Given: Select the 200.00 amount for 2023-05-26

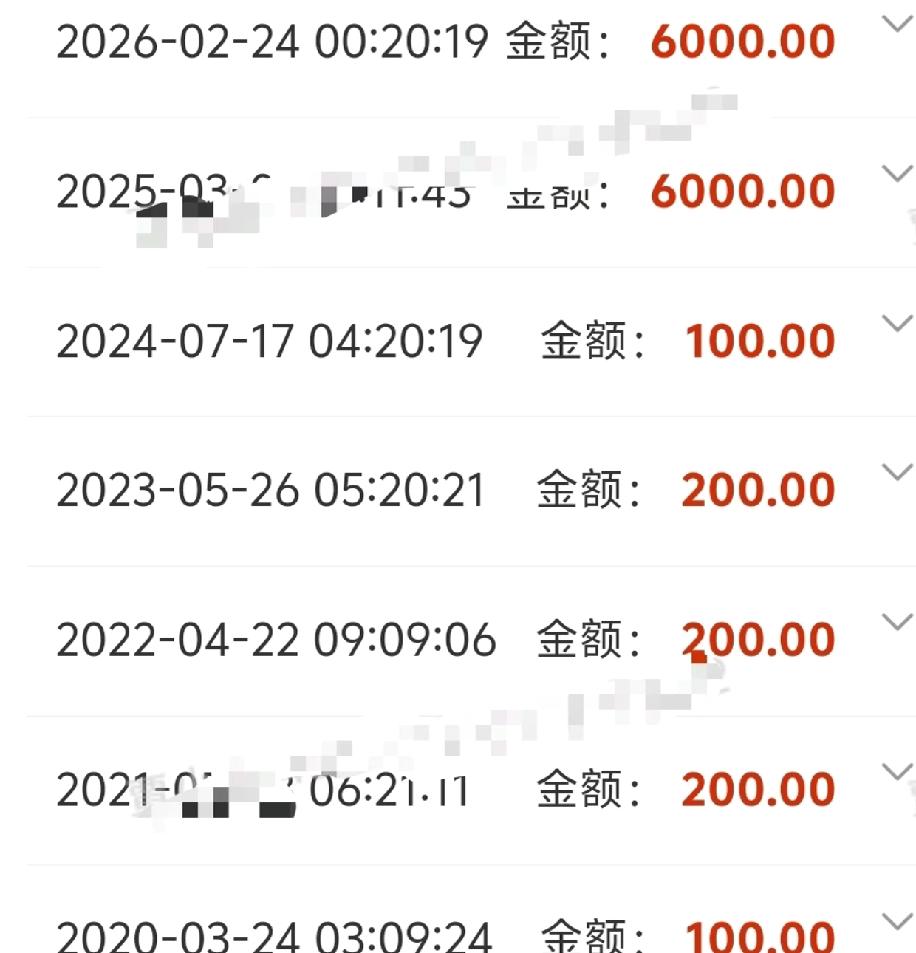Looking at the screenshot, I should click(758, 489).
